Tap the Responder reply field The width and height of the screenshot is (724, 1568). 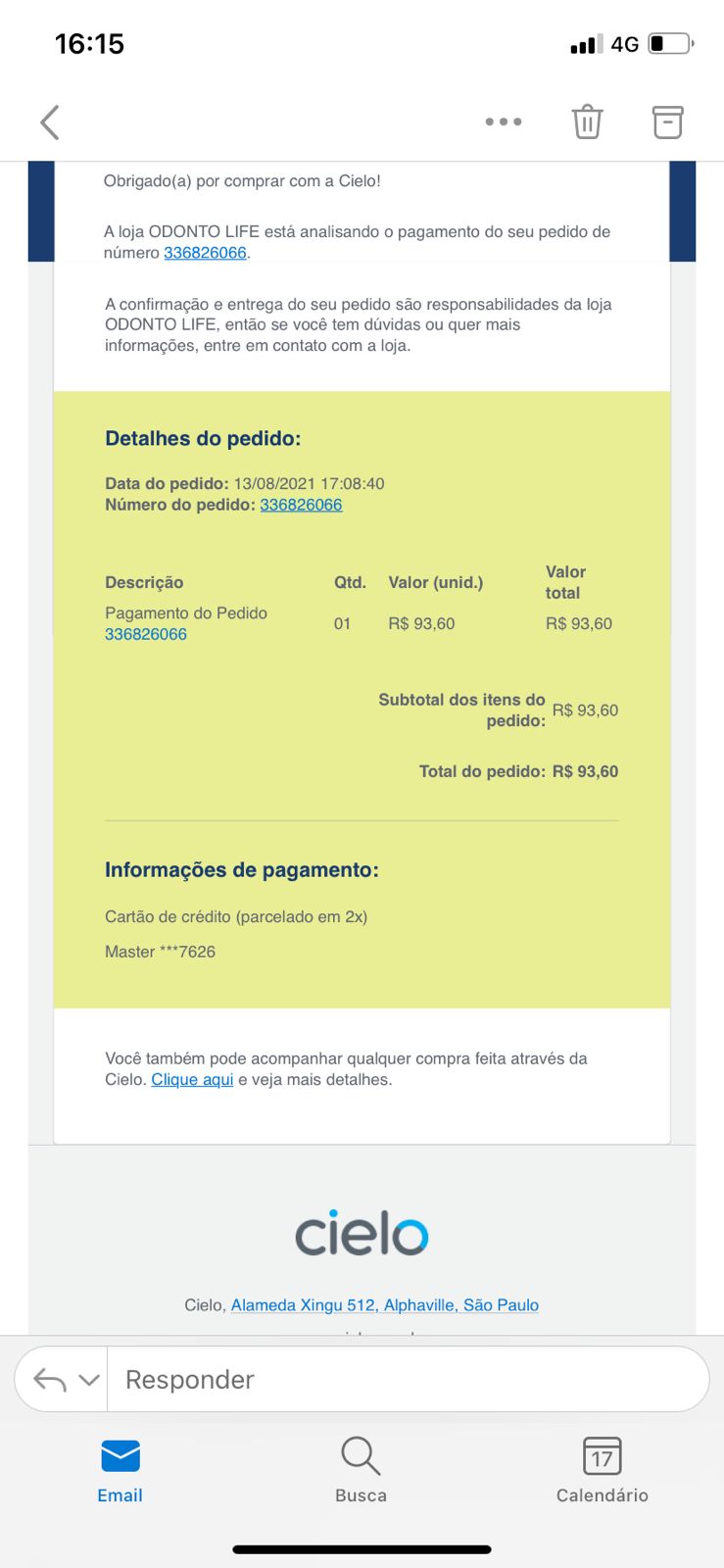[407, 1380]
